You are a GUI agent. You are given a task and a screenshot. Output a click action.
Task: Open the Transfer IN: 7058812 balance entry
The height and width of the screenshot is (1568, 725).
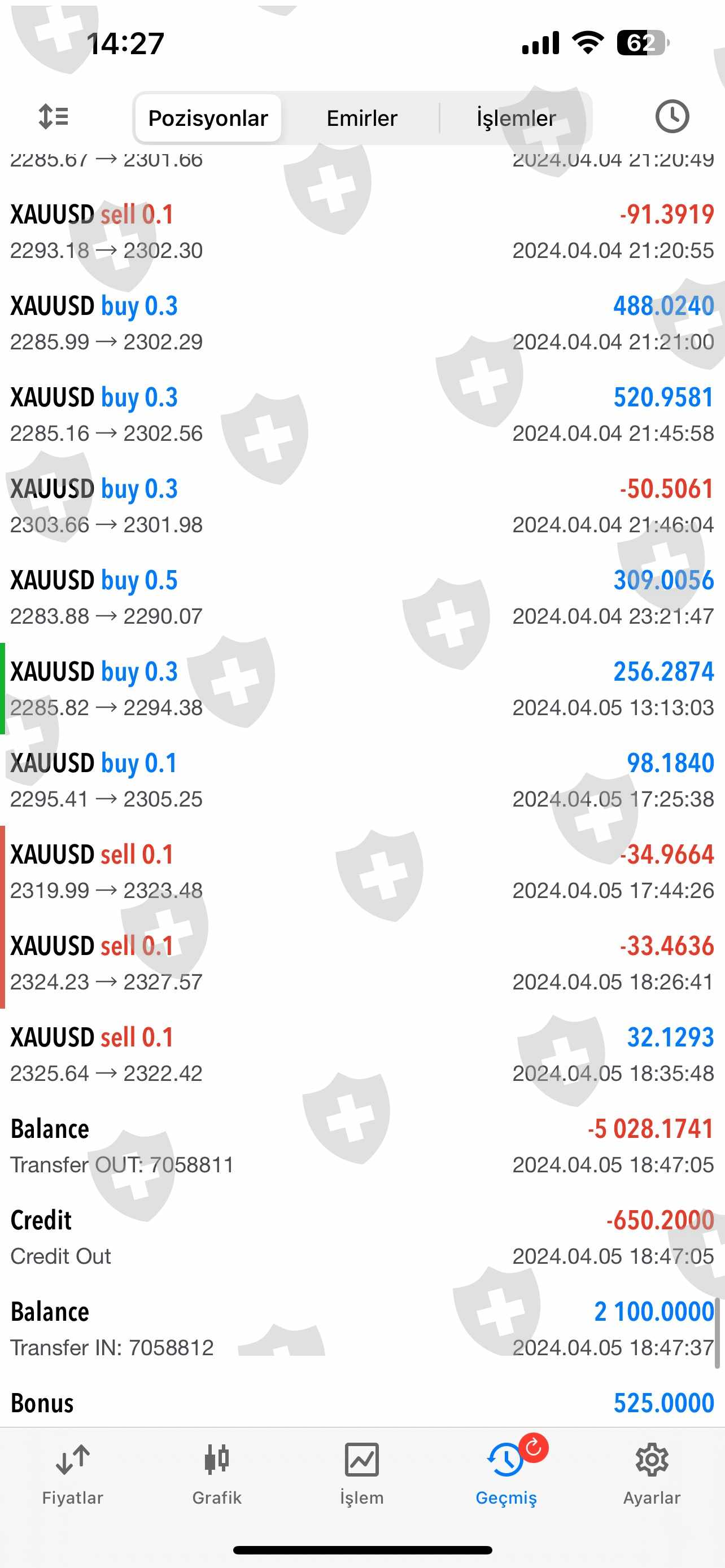point(362,1328)
